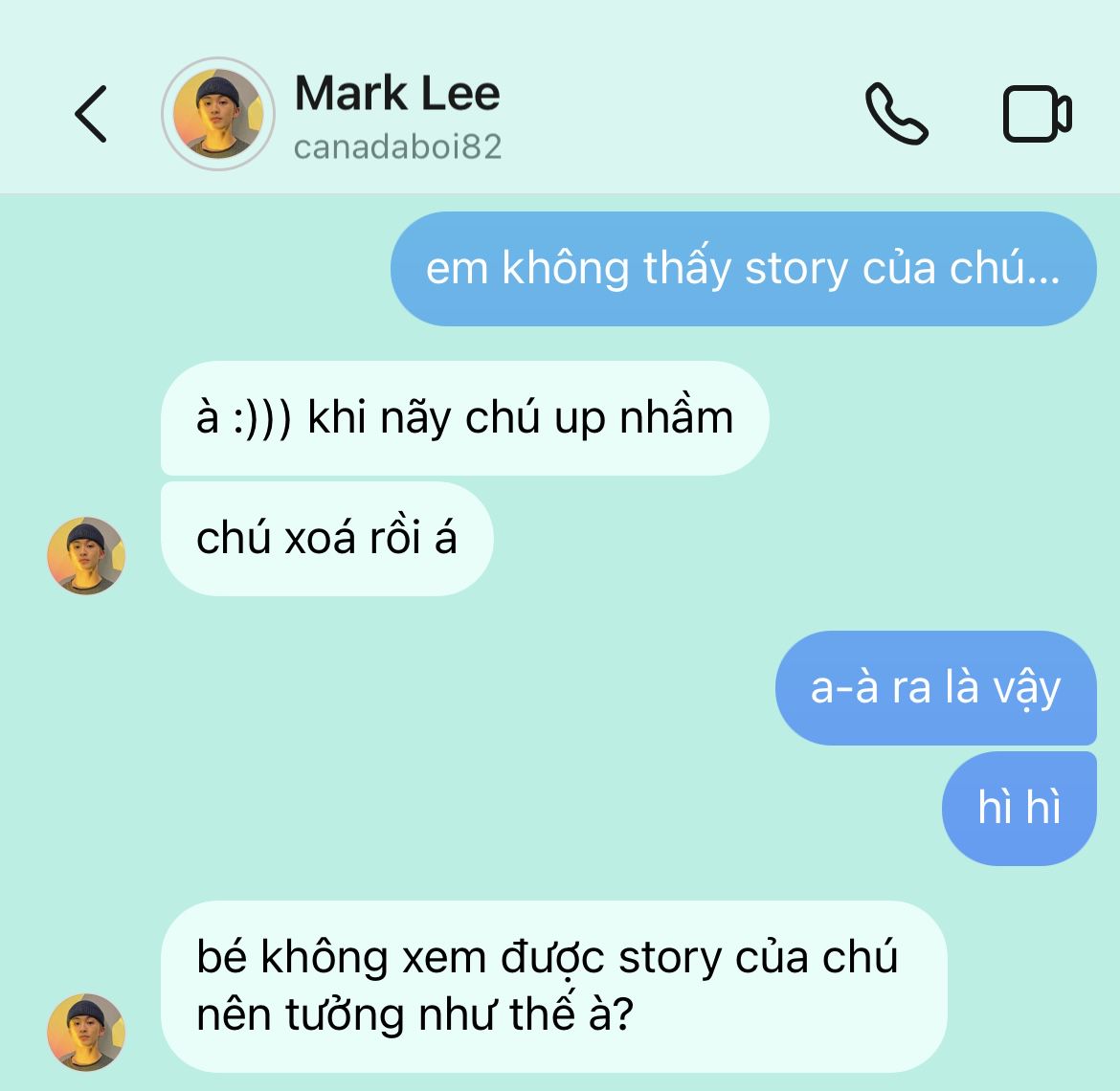This screenshot has height=1091, width=1120.
Task: Start a voice call with Mark Lee
Action: 896,115
